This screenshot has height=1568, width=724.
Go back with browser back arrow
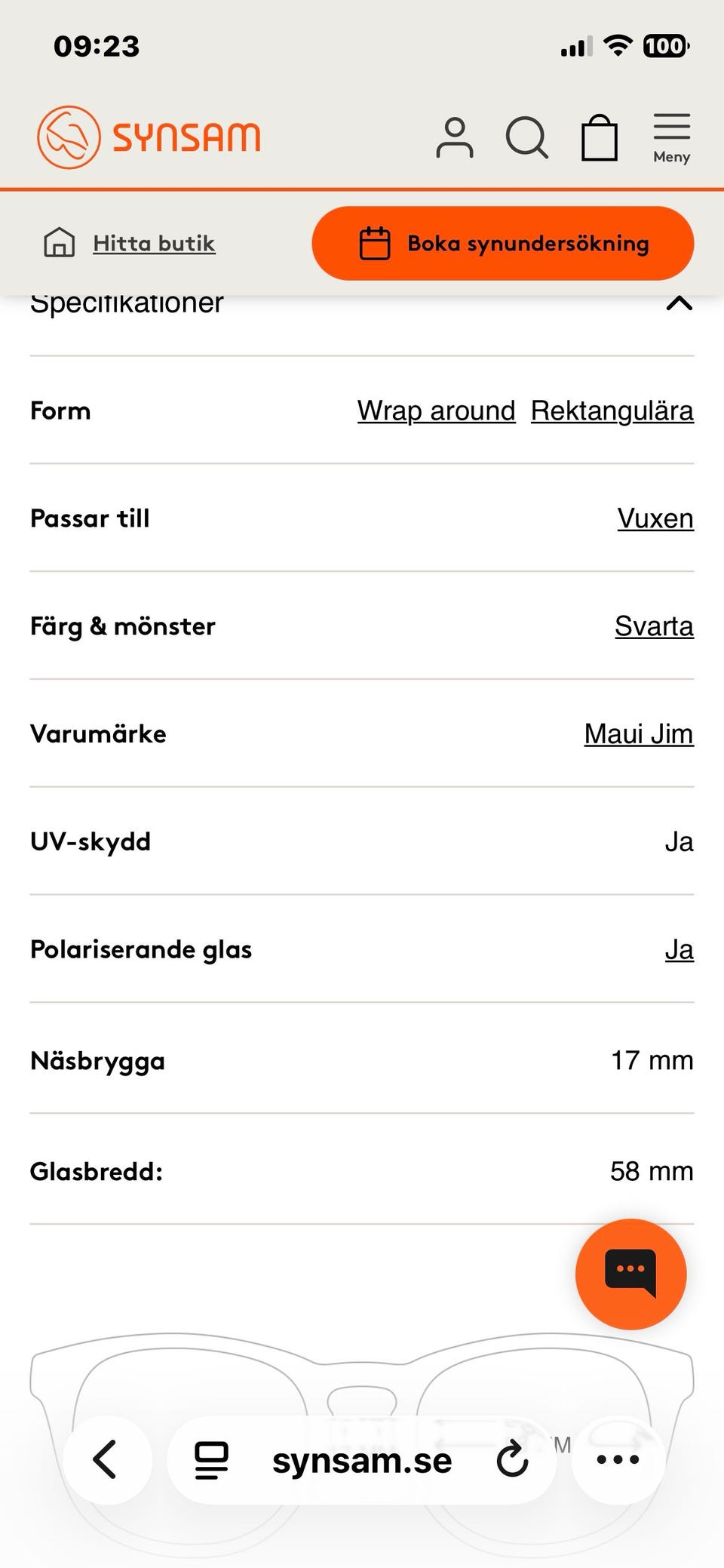(x=106, y=1459)
